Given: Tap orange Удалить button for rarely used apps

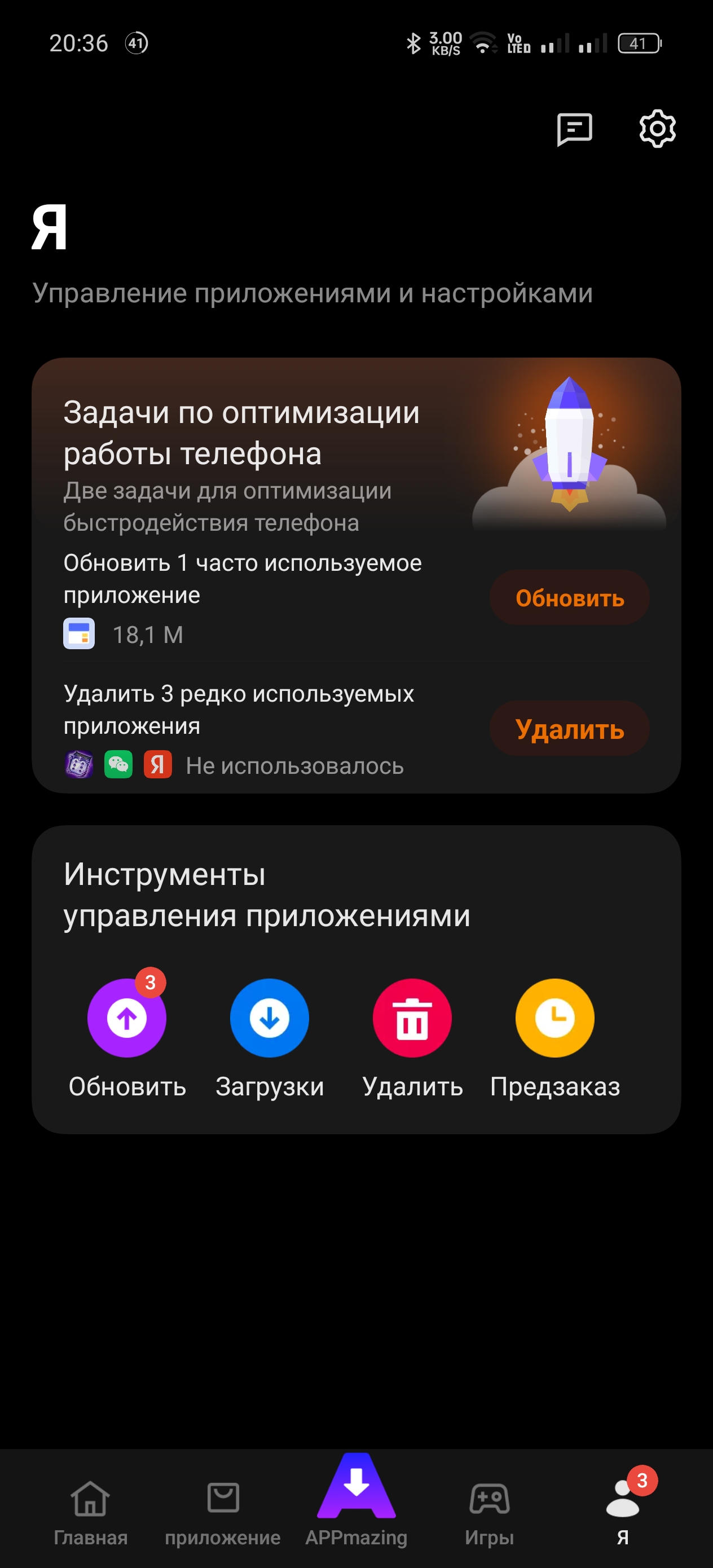Looking at the screenshot, I should coord(569,729).
